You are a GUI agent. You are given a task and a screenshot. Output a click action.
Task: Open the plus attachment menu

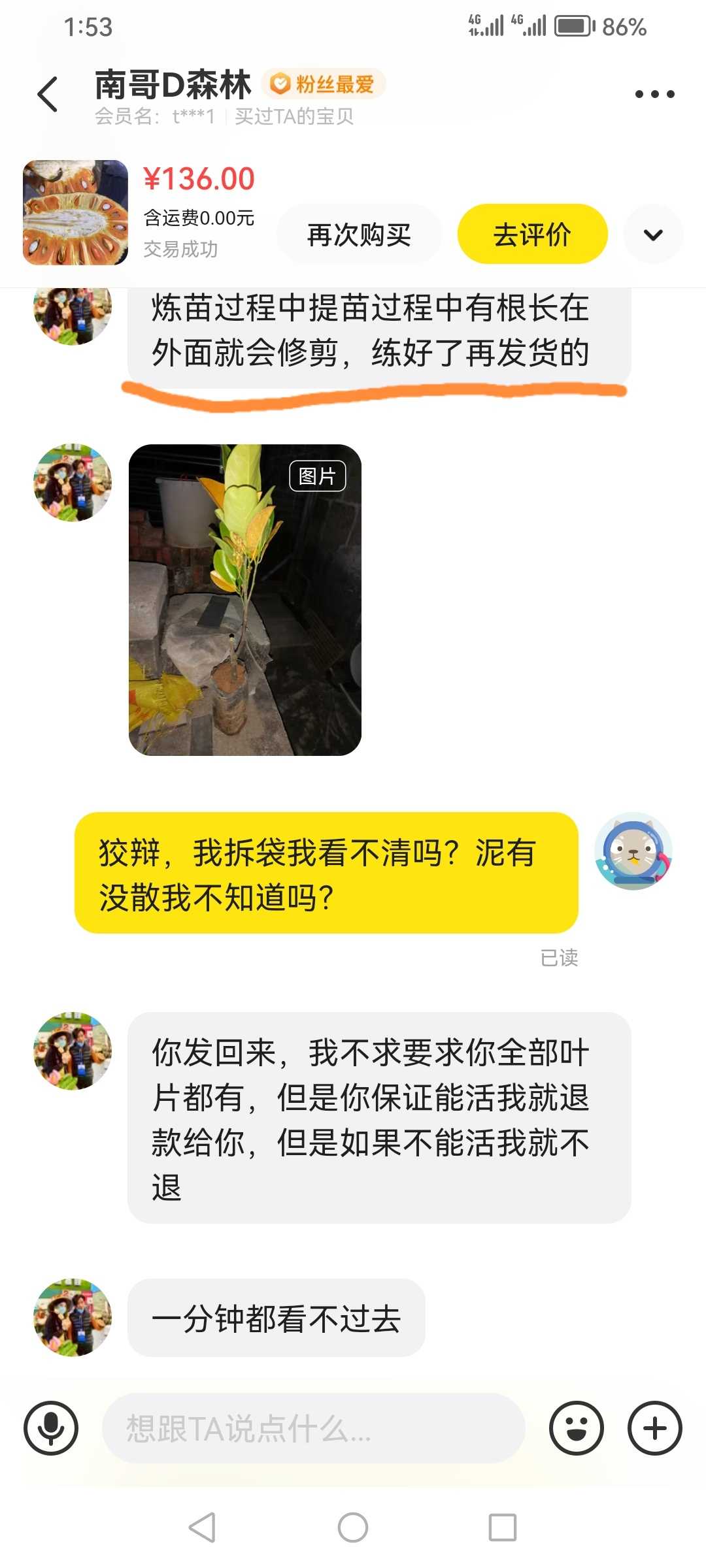(x=654, y=1428)
